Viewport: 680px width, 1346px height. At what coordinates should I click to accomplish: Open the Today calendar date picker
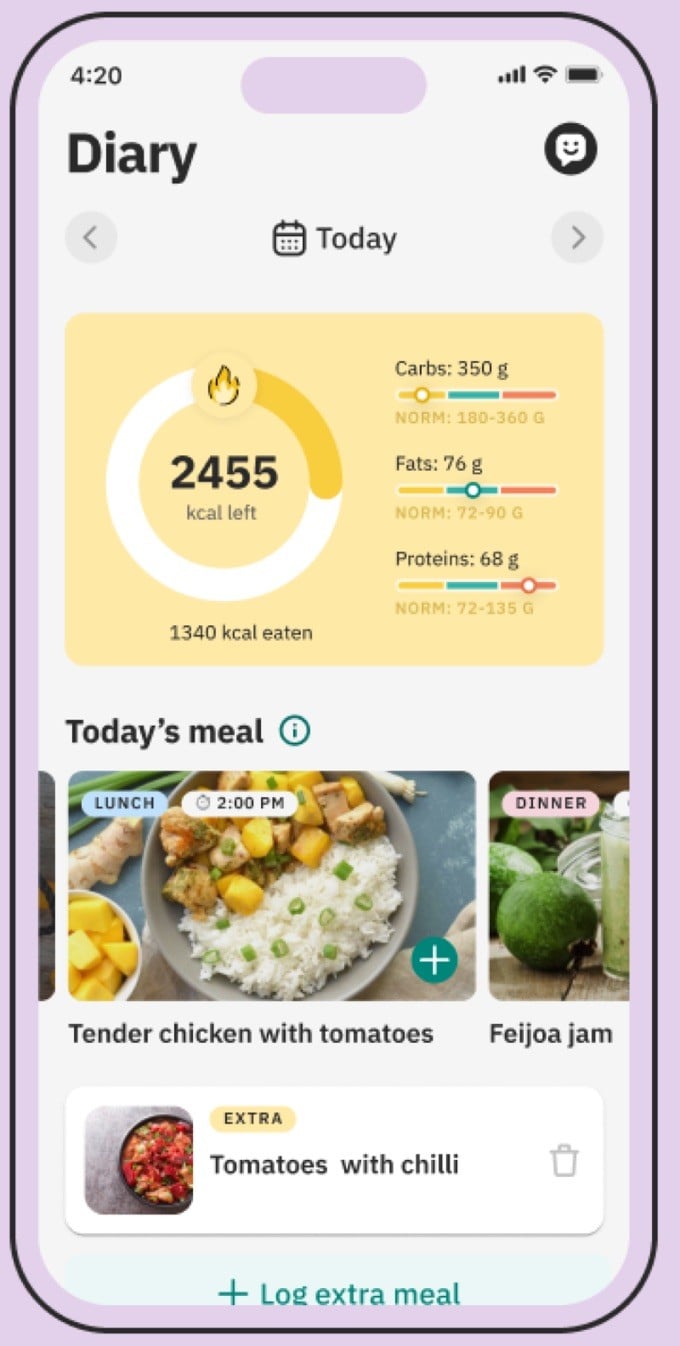tap(335, 239)
